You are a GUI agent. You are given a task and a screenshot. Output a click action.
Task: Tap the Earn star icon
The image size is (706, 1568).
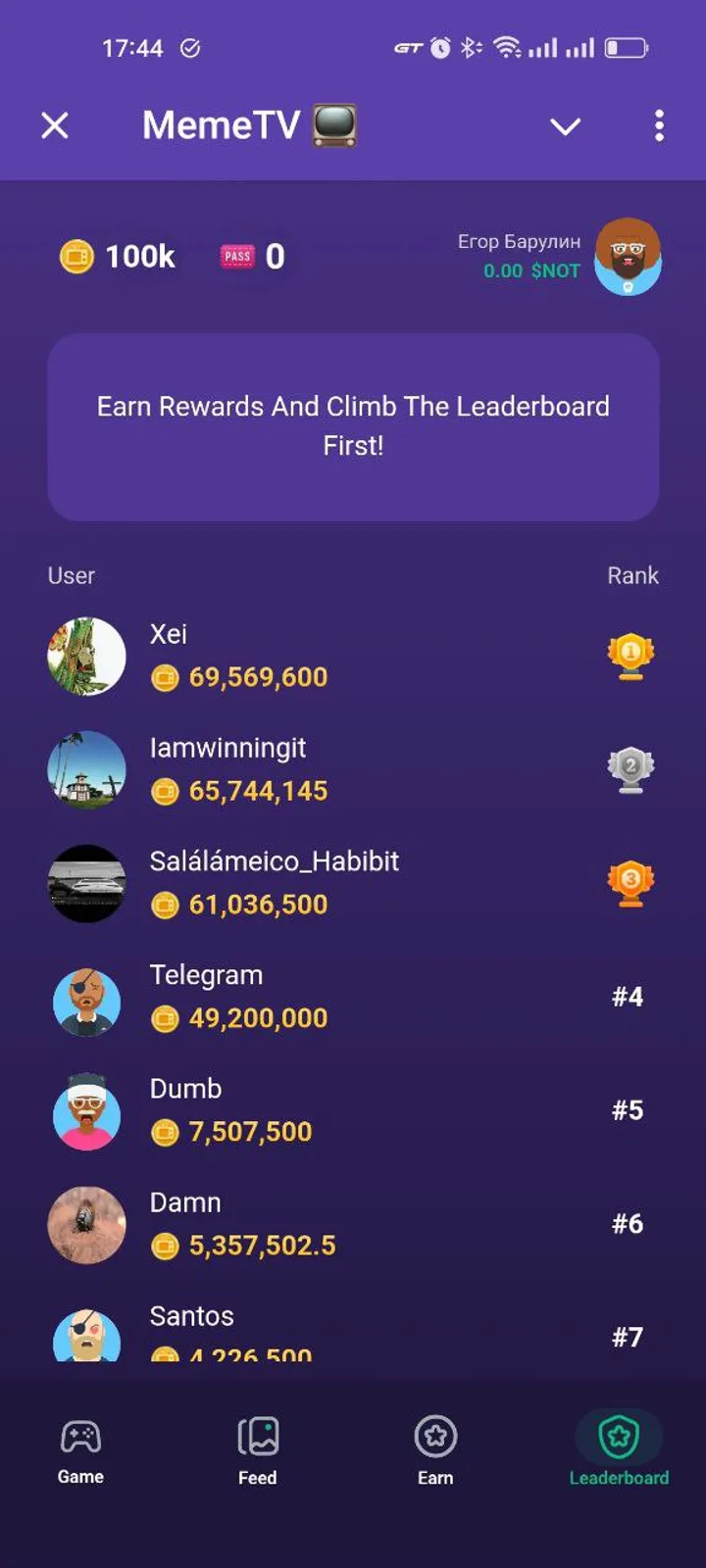(x=434, y=1438)
